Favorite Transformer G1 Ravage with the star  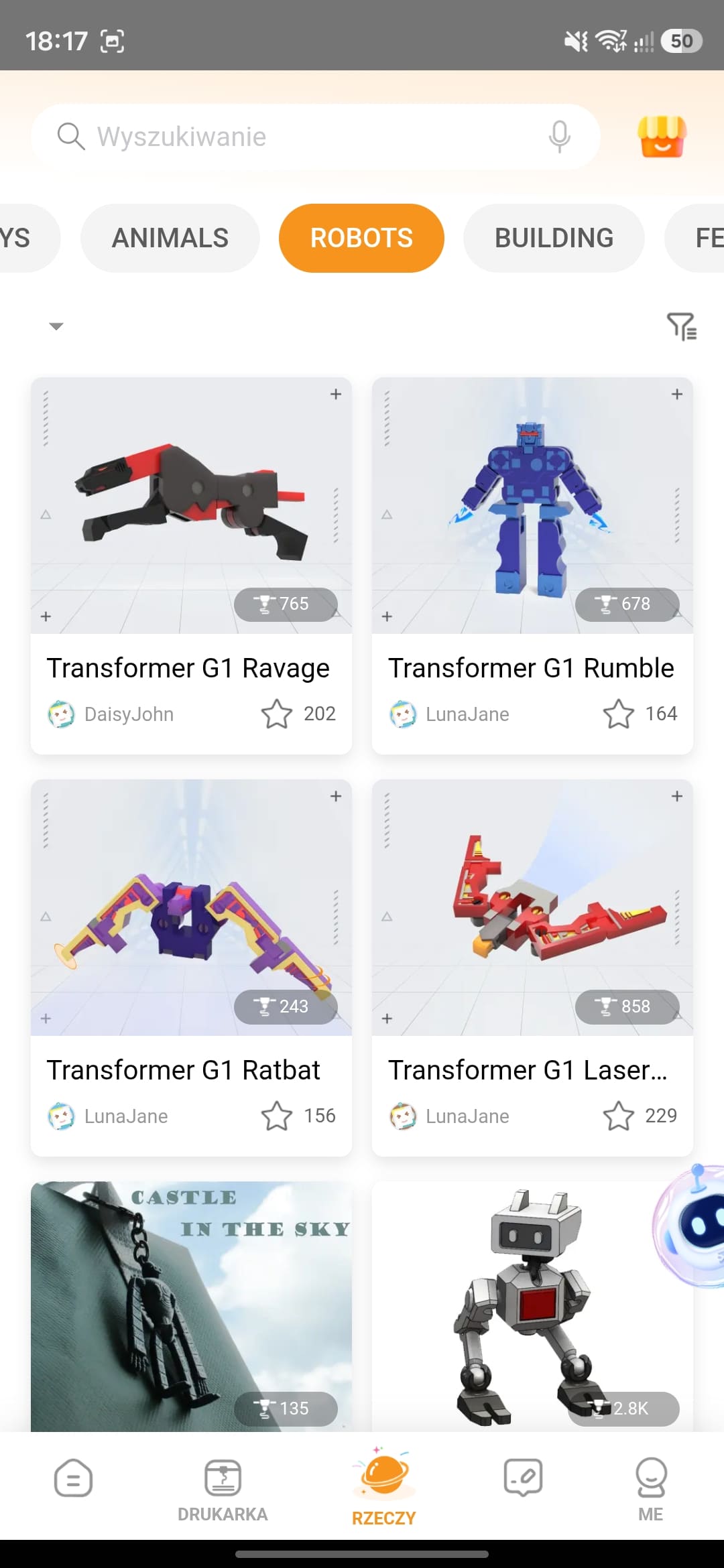point(276,714)
